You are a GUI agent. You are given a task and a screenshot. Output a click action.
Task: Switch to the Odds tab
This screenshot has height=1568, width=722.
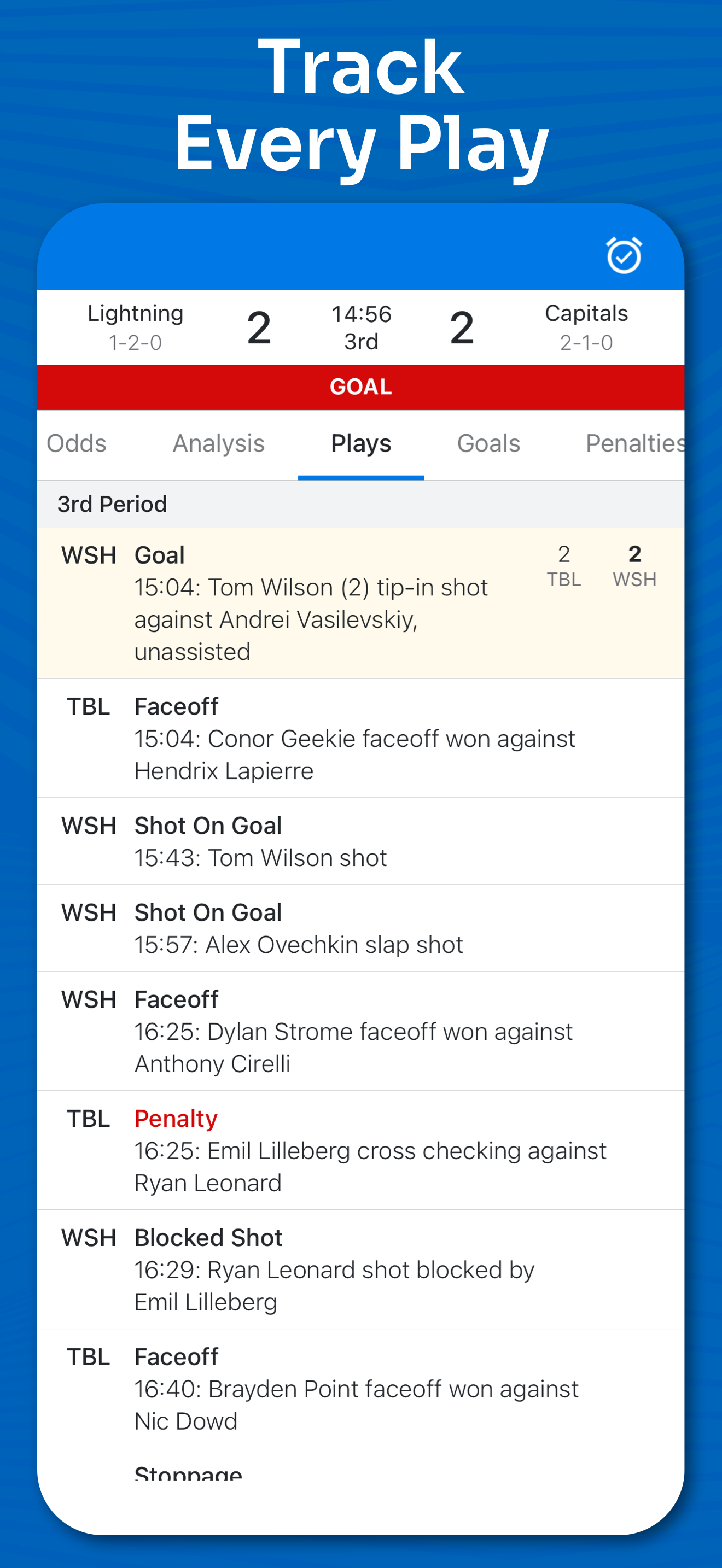[76, 444]
